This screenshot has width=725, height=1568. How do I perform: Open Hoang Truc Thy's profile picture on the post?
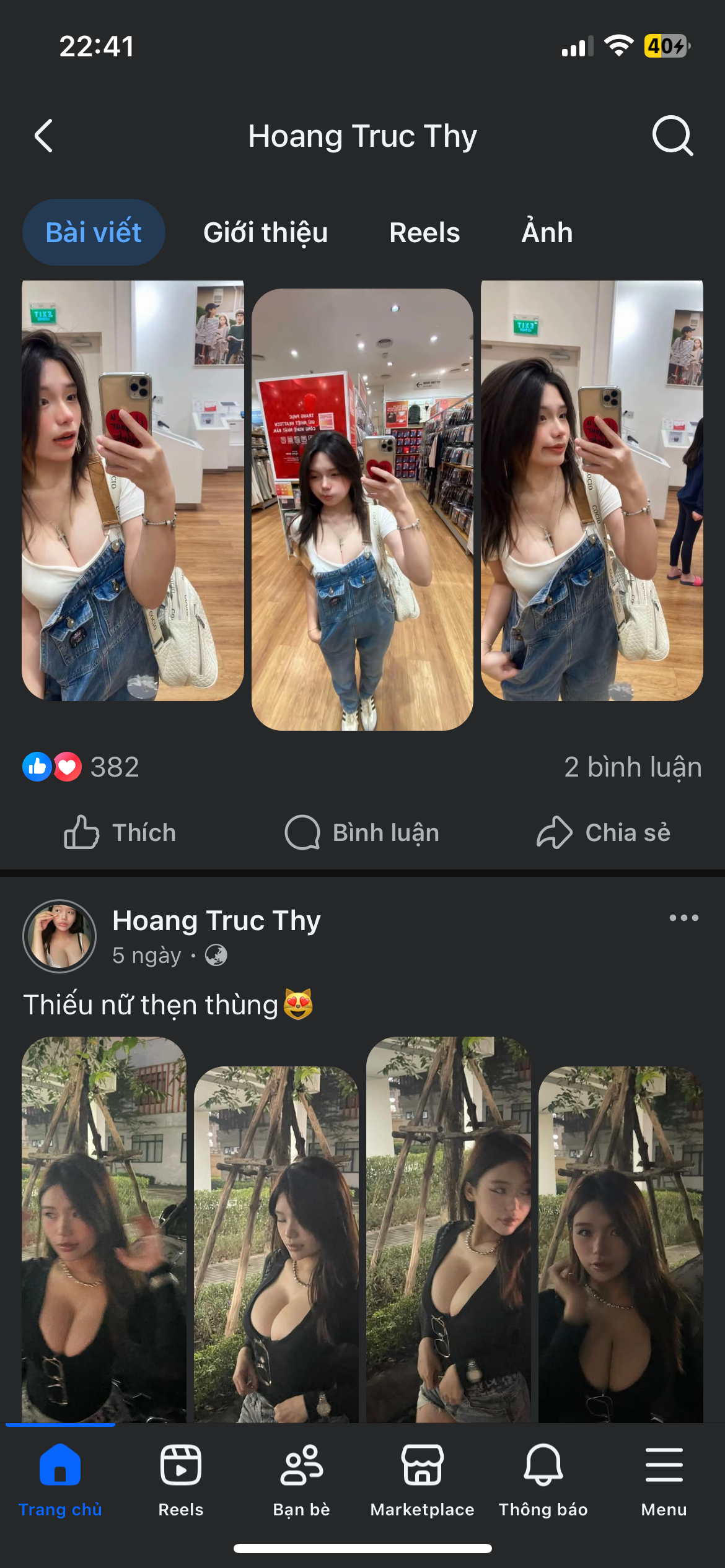click(x=59, y=936)
